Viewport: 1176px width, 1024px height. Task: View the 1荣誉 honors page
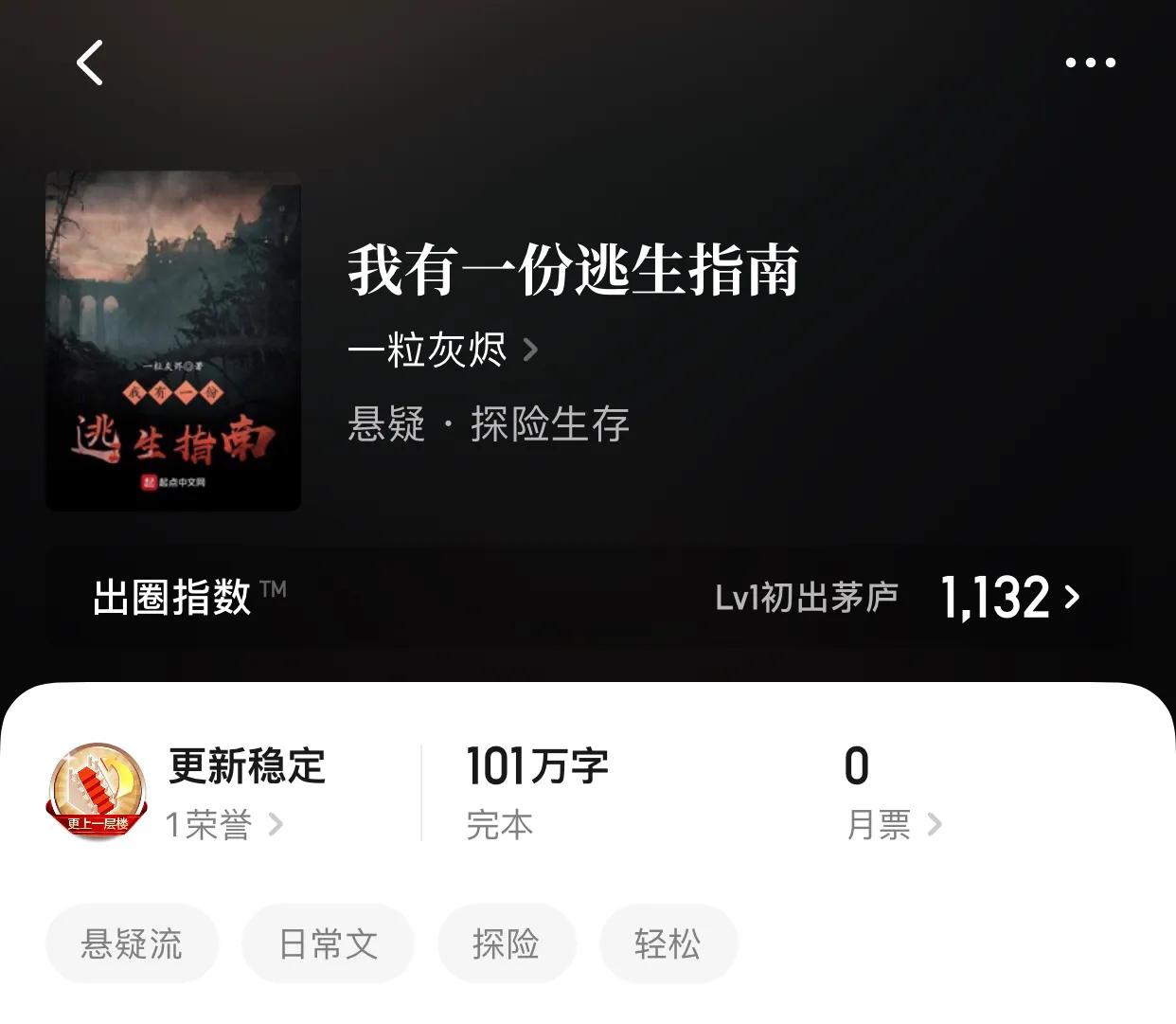(223, 824)
